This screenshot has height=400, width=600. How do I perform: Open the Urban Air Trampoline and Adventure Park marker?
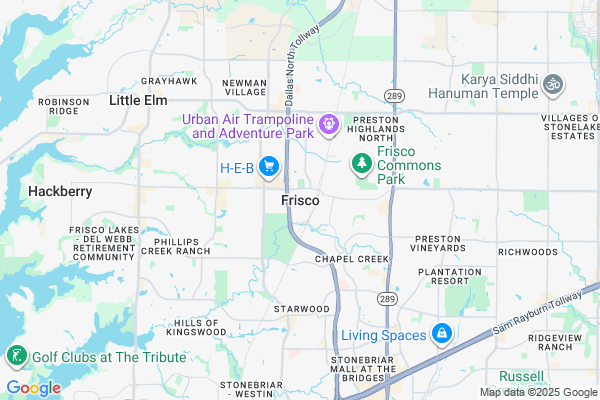(328, 127)
